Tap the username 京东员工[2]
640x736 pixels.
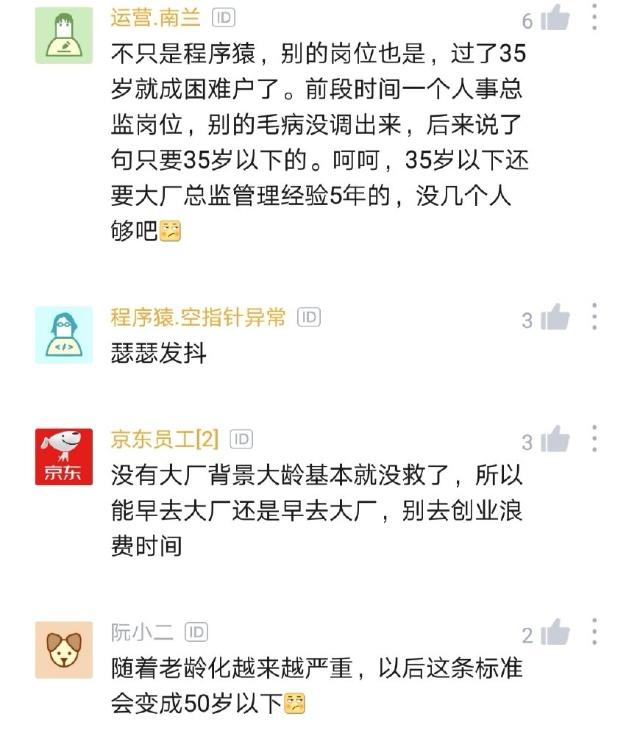(164, 439)
